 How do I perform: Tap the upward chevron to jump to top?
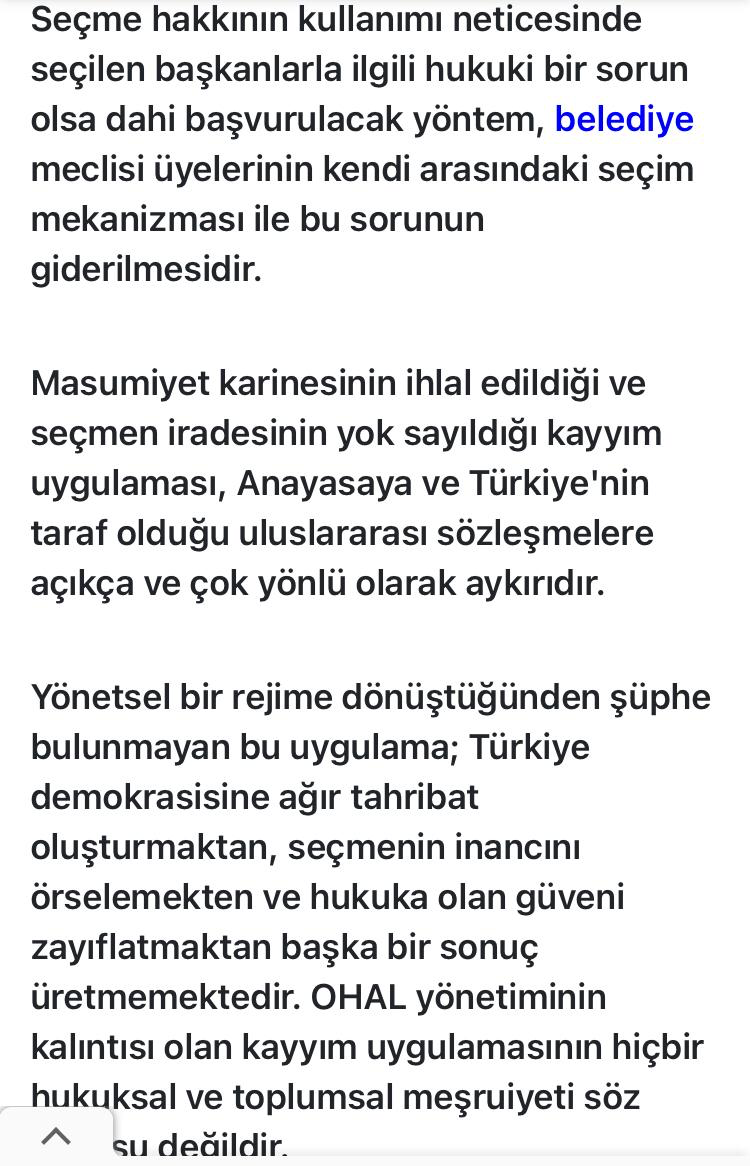pyautogui.click(x=56, y=1137)
